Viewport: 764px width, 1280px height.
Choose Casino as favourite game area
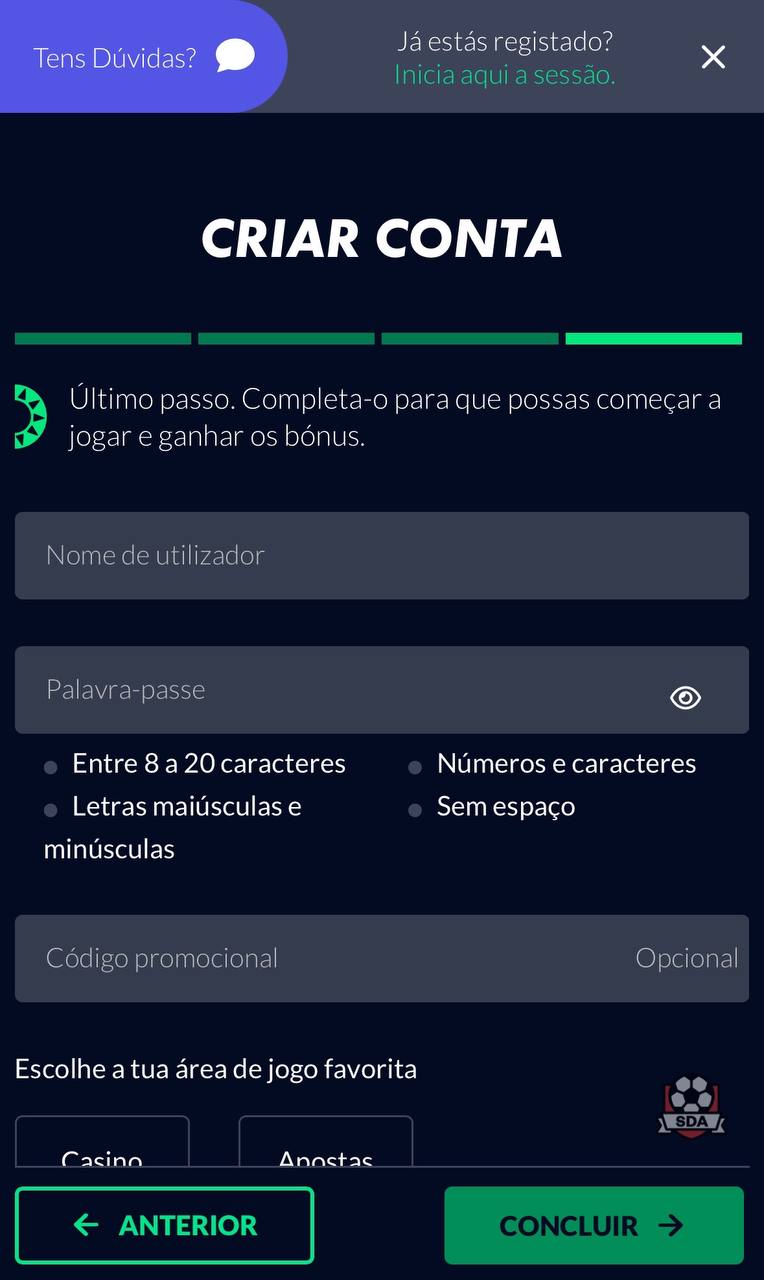(x=102, y=1146)
